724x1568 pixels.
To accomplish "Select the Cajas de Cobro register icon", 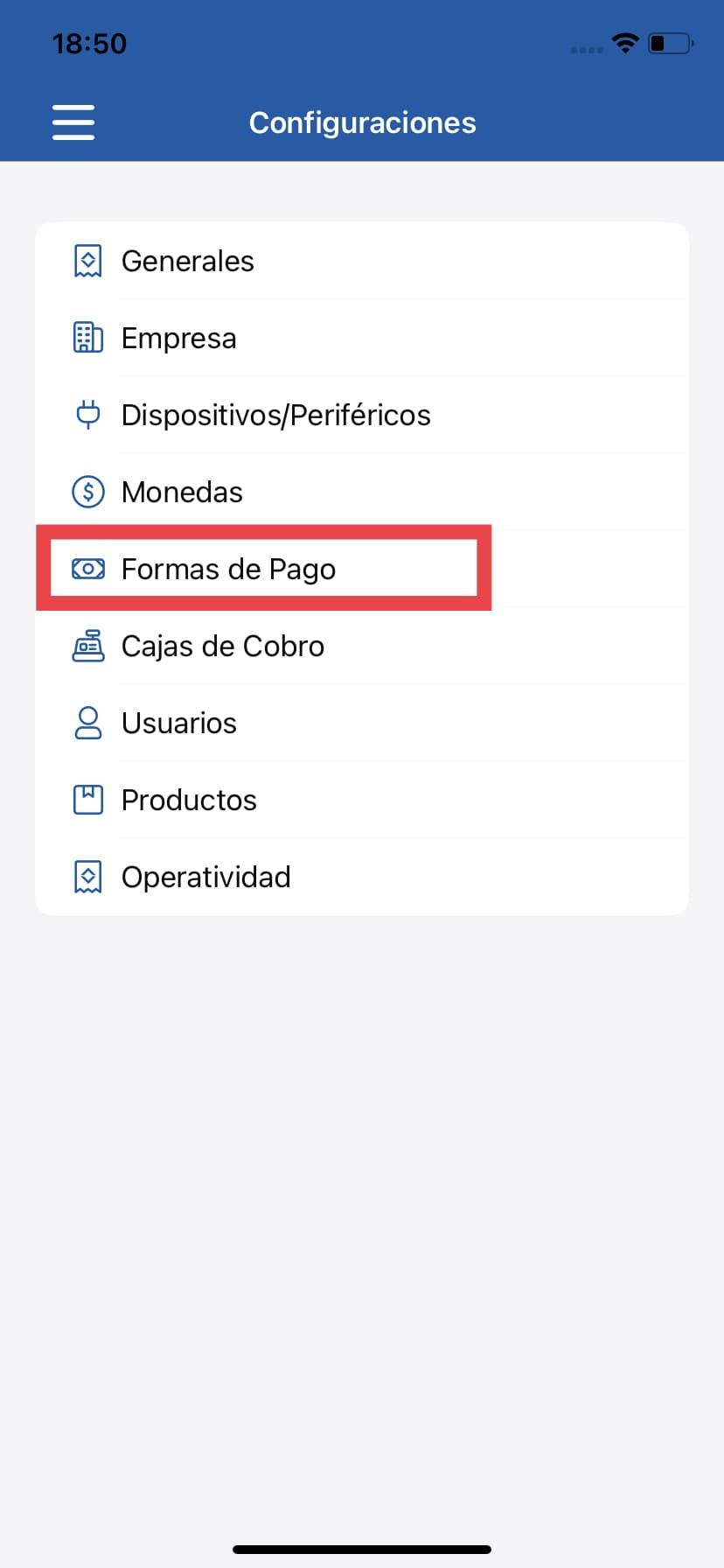I will point(87,645).
